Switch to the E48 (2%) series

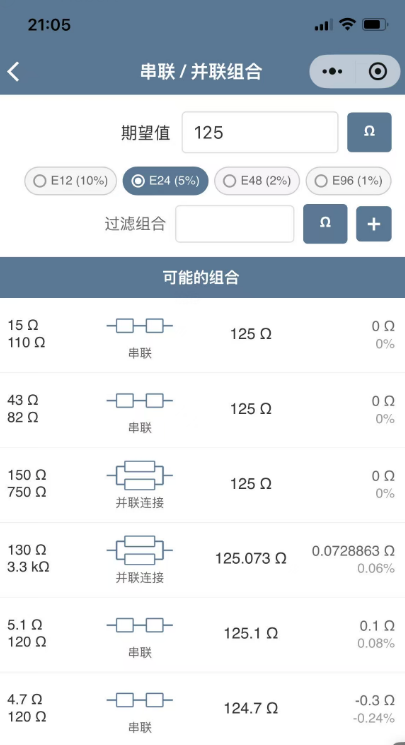tap(257, 181)
